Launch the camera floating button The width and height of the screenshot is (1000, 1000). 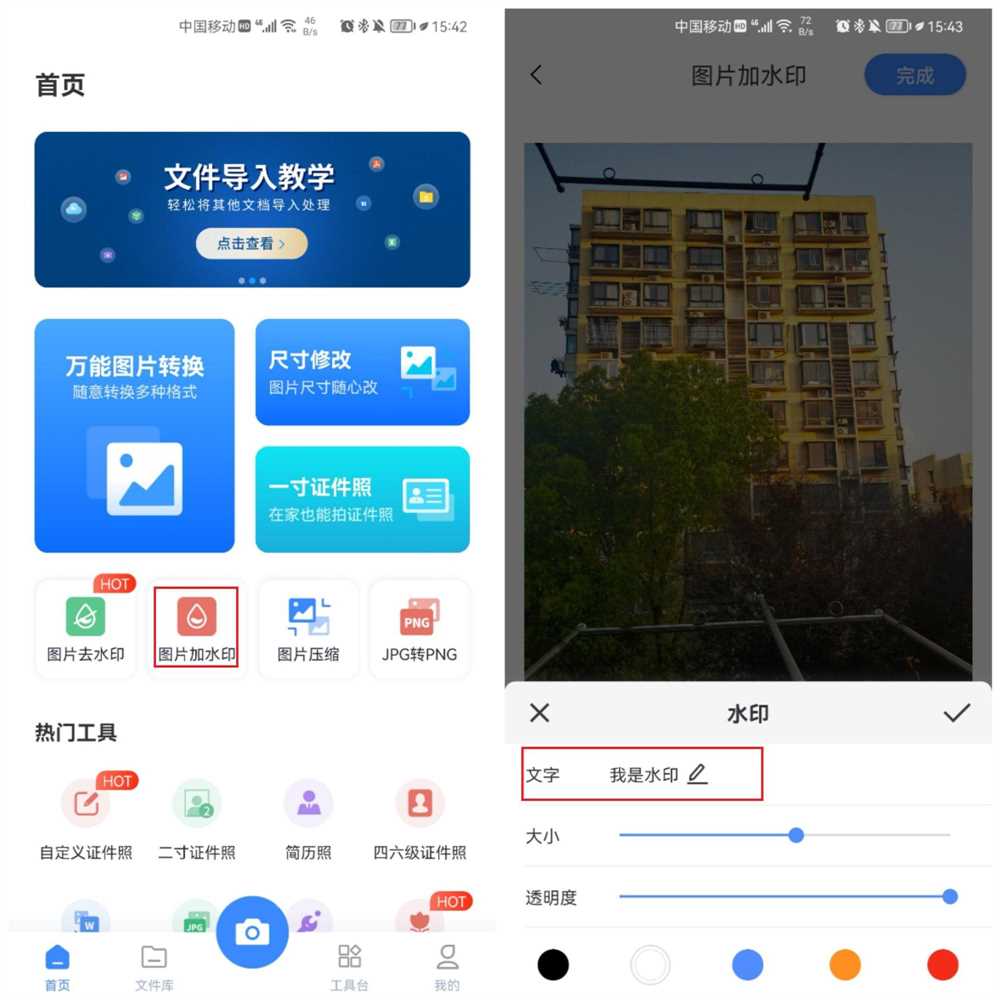[252, 932]
